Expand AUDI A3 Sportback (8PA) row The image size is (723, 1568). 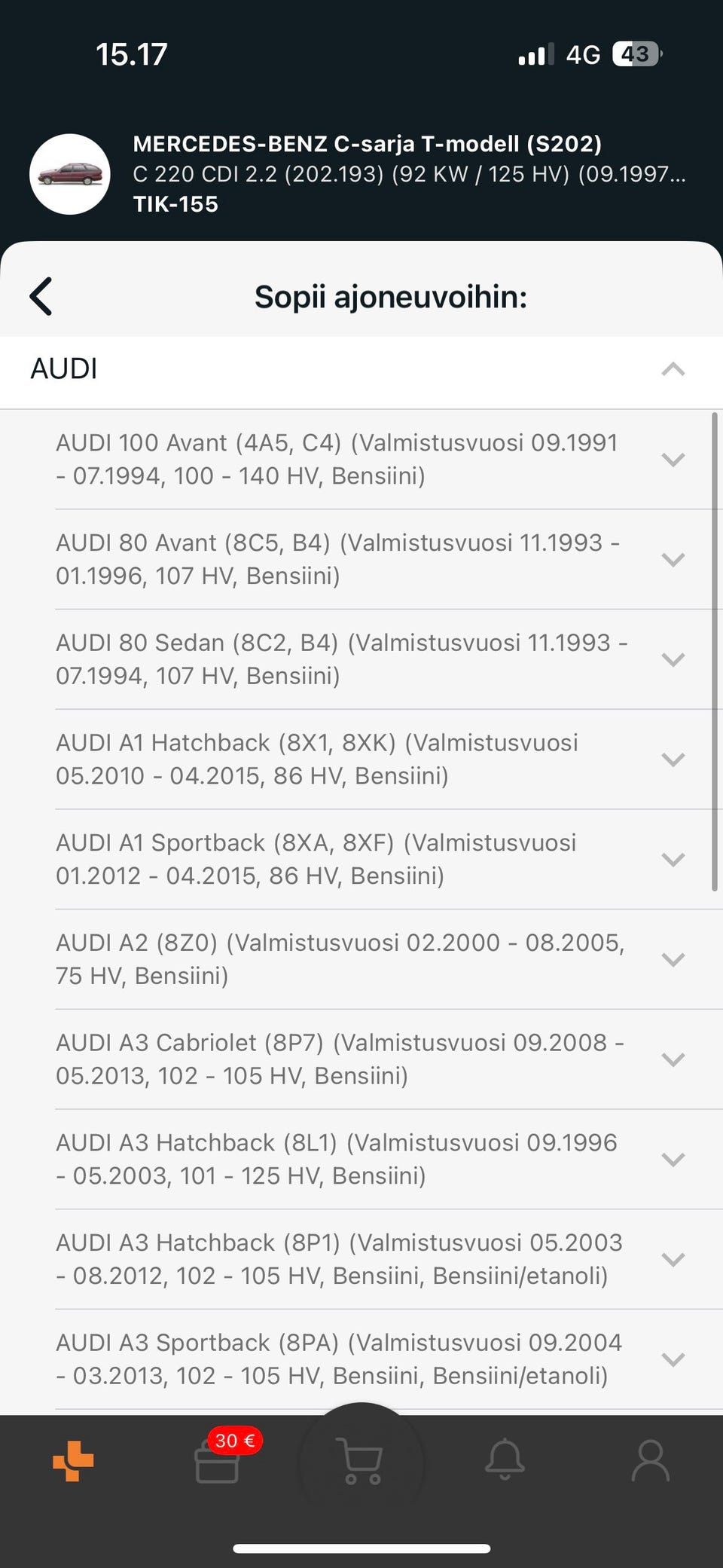tap(673, 1359)
